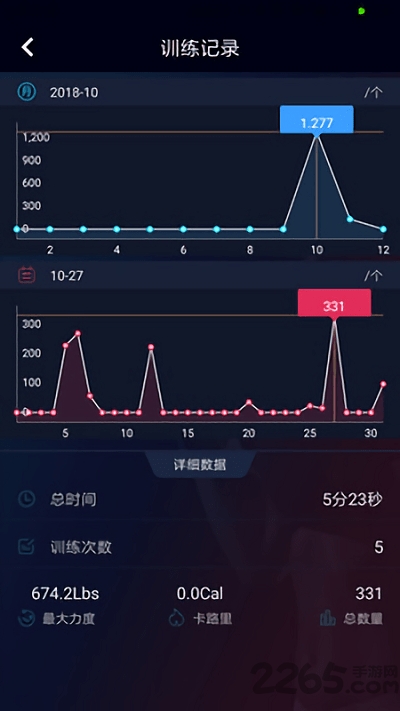Select month 10 on the monthly chart
Viewport: 400px width, 711px height.
point(317,135)
